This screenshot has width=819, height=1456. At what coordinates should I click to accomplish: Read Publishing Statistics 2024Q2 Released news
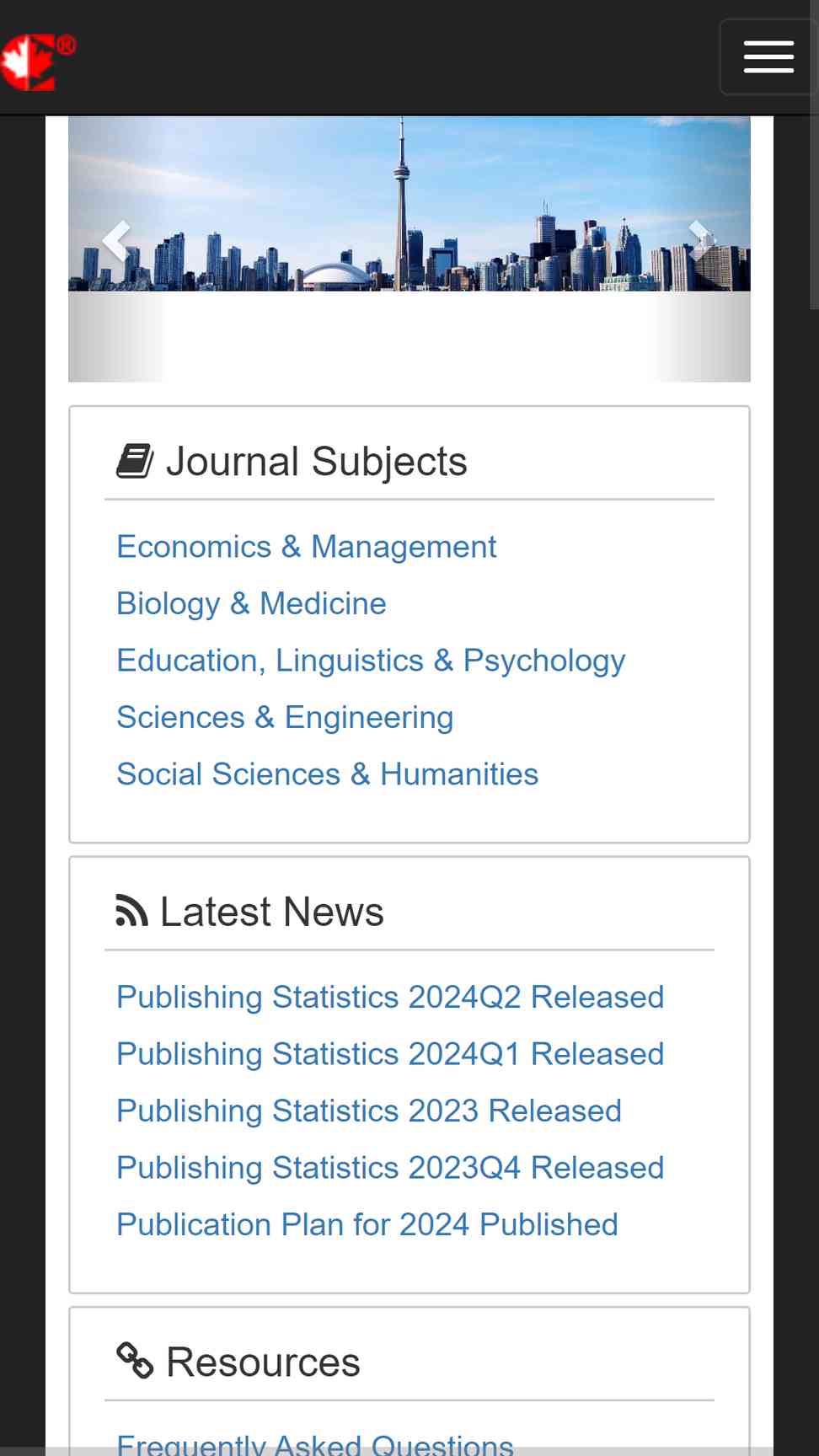click(x=390, y=997)
